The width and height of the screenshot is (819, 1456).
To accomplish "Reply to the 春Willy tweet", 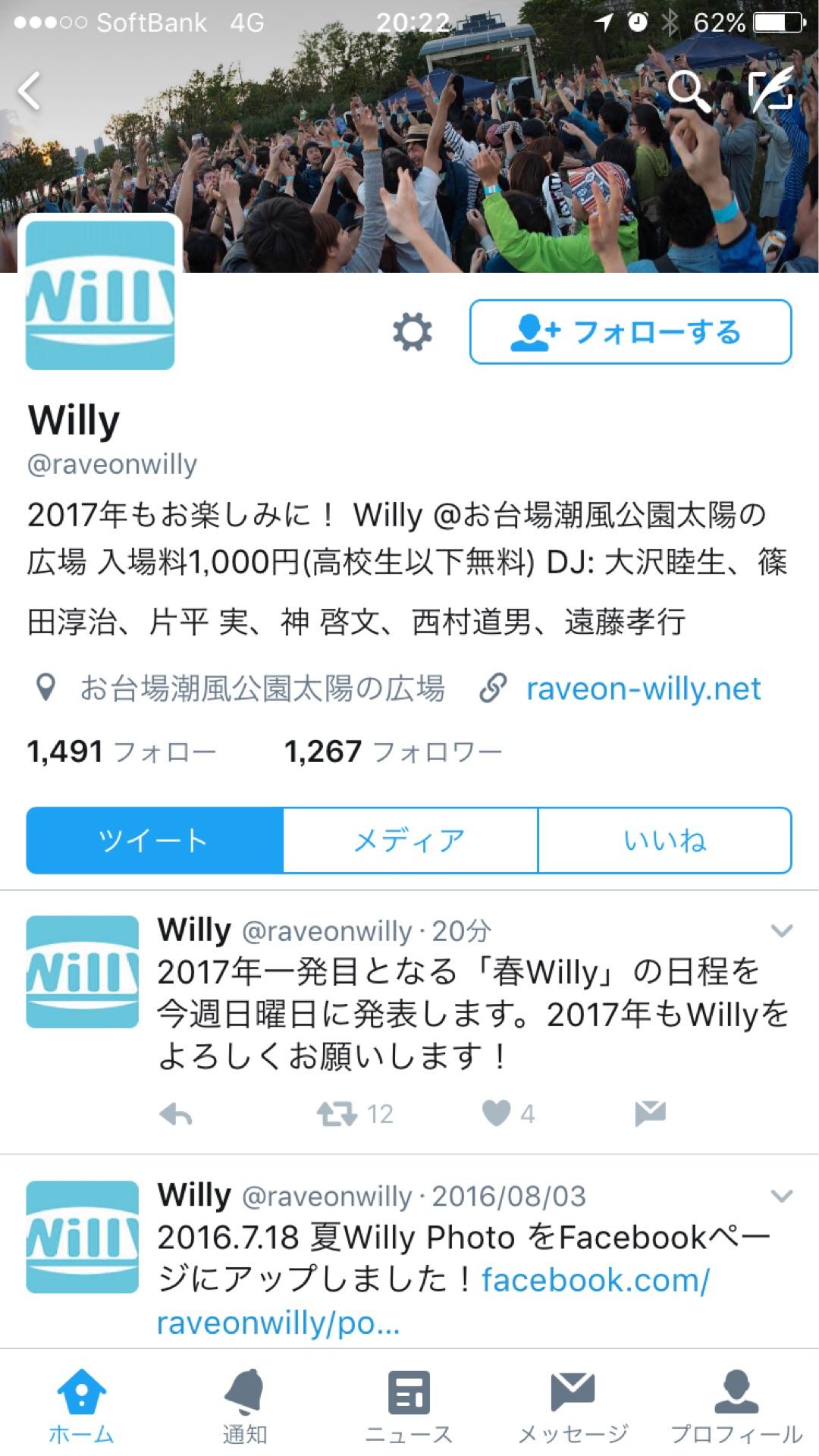I will click(177, 1114).
